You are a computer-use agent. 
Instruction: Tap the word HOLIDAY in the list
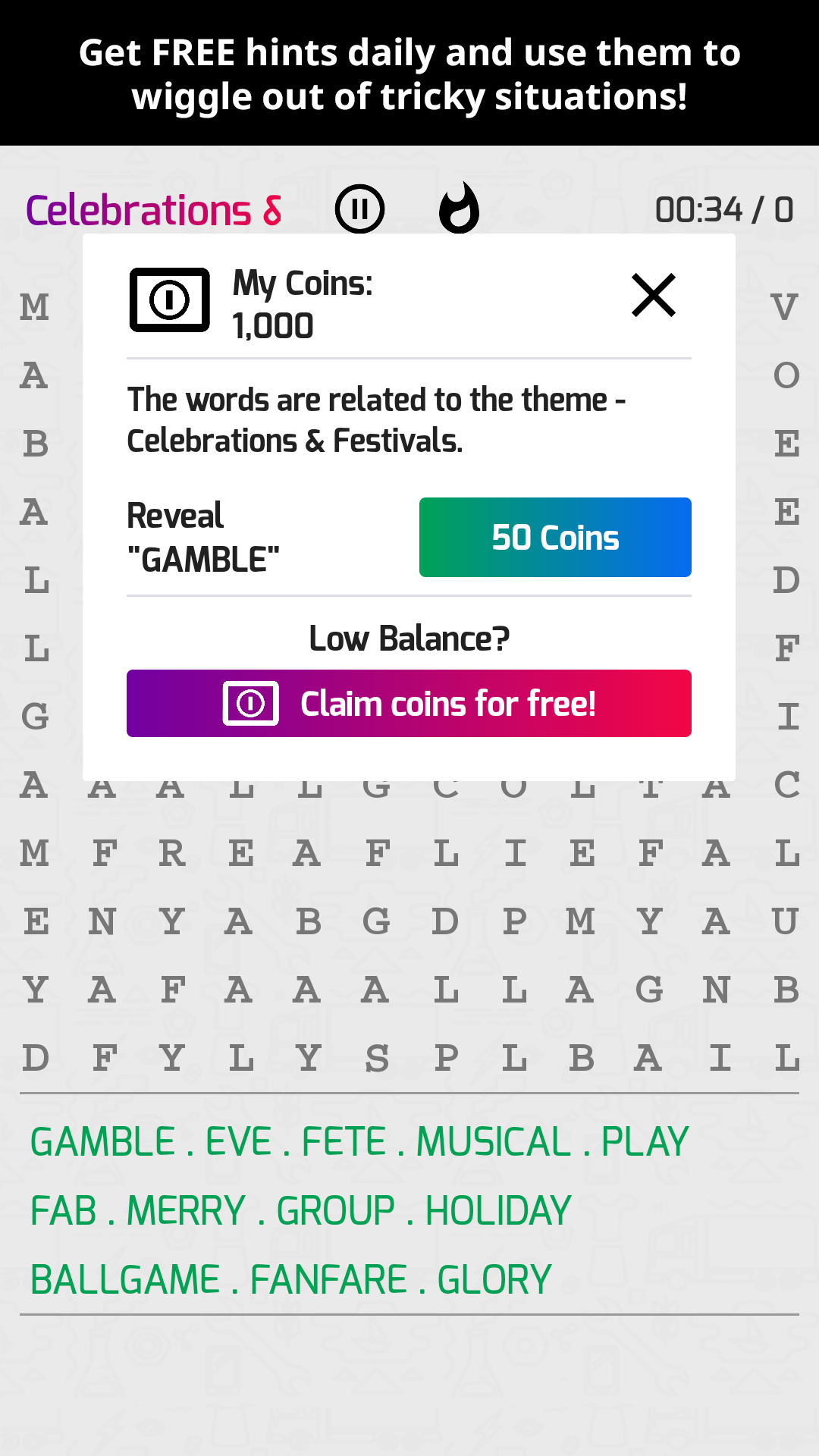pos(497,1210)
